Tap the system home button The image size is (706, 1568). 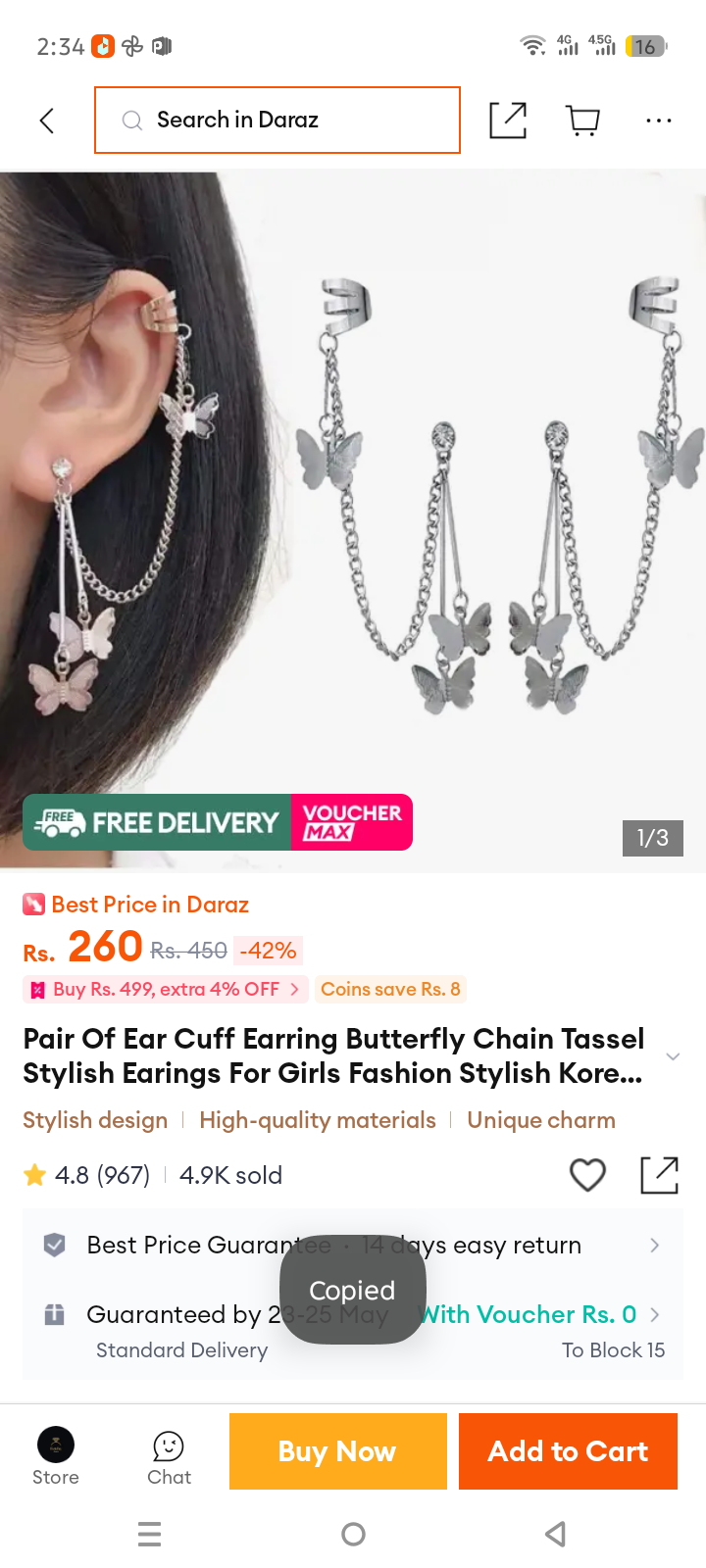coord(353,1534)
